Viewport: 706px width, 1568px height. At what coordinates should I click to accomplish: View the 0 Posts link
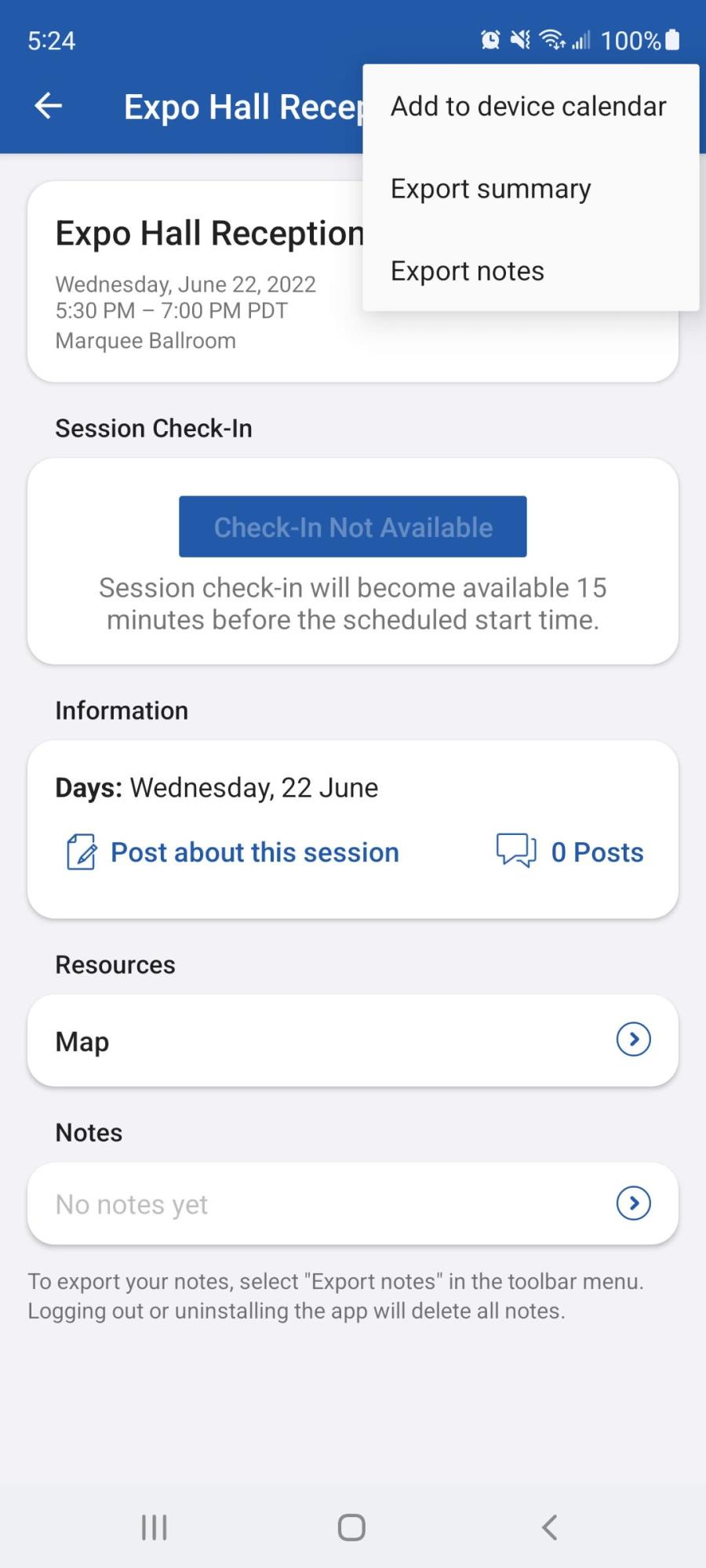point(570,852)
